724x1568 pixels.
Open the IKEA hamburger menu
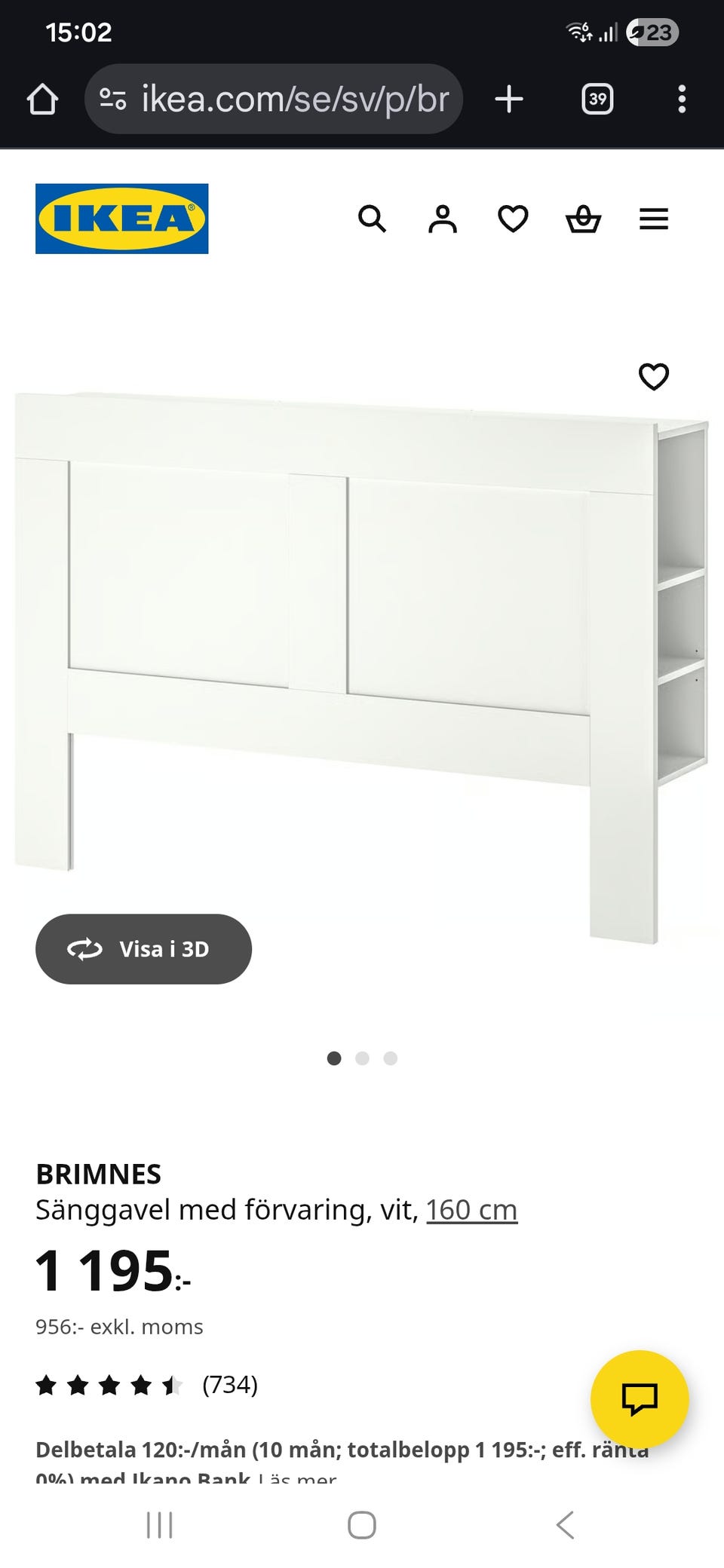pos(654,219)
